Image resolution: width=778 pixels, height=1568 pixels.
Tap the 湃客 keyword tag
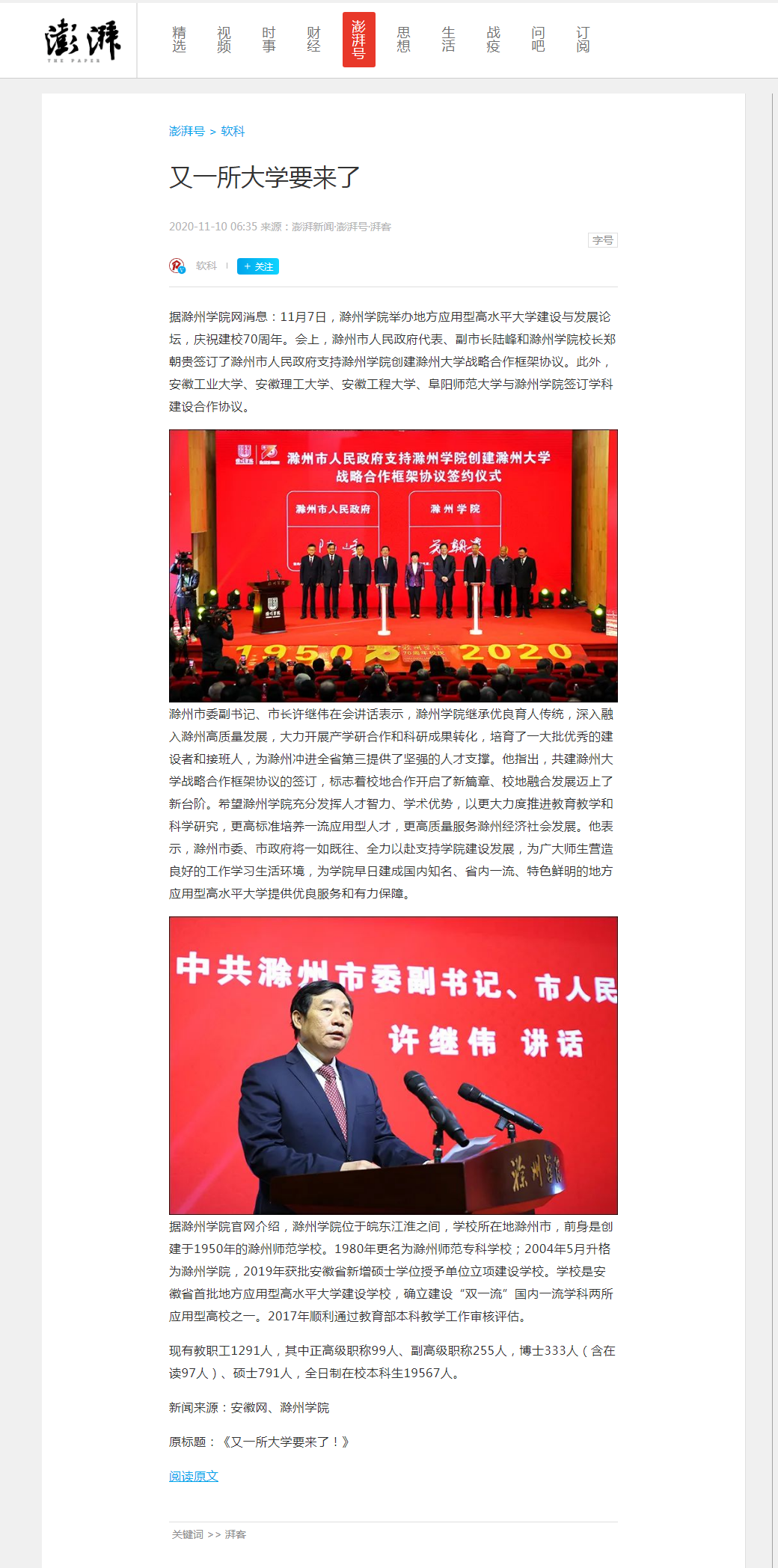235,1534
